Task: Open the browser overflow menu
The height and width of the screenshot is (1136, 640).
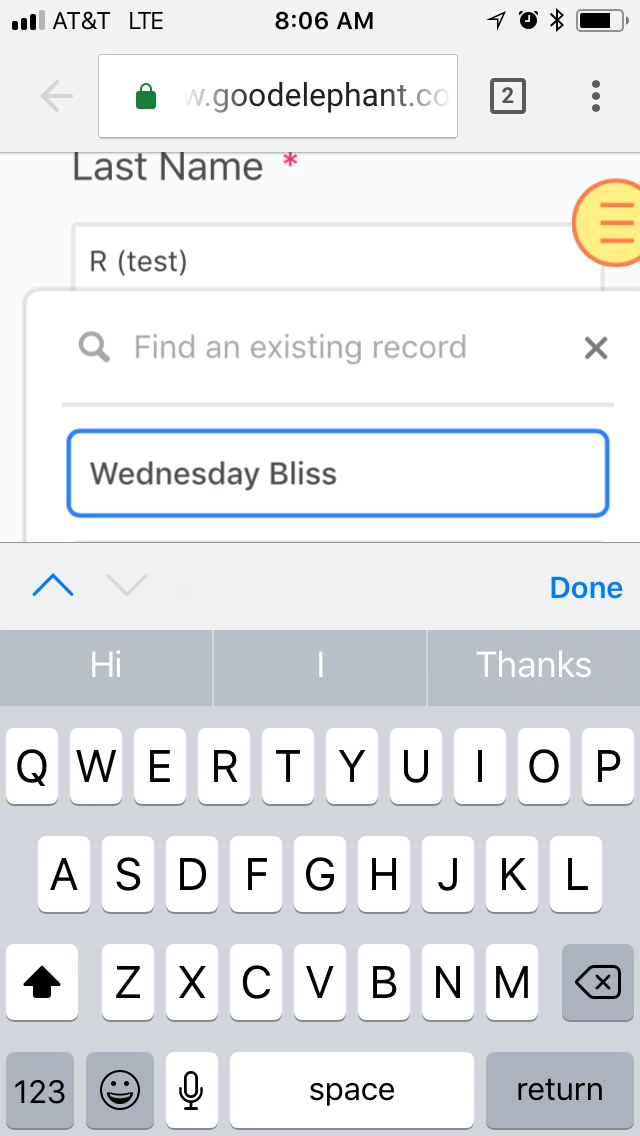Action: (x=595, y=96)
